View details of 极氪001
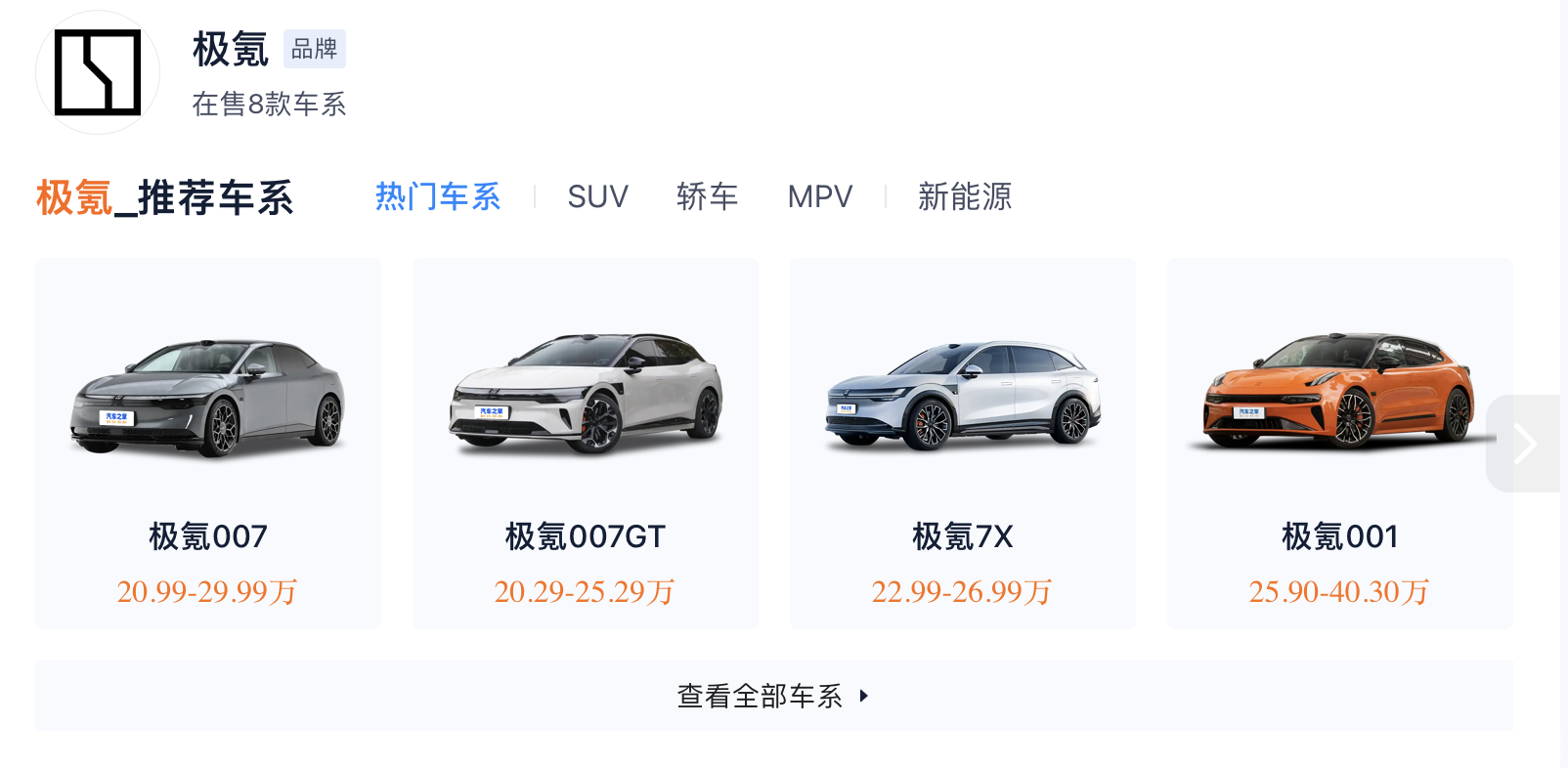This screenshot has width=1568, height=768. coord(1338,442)
